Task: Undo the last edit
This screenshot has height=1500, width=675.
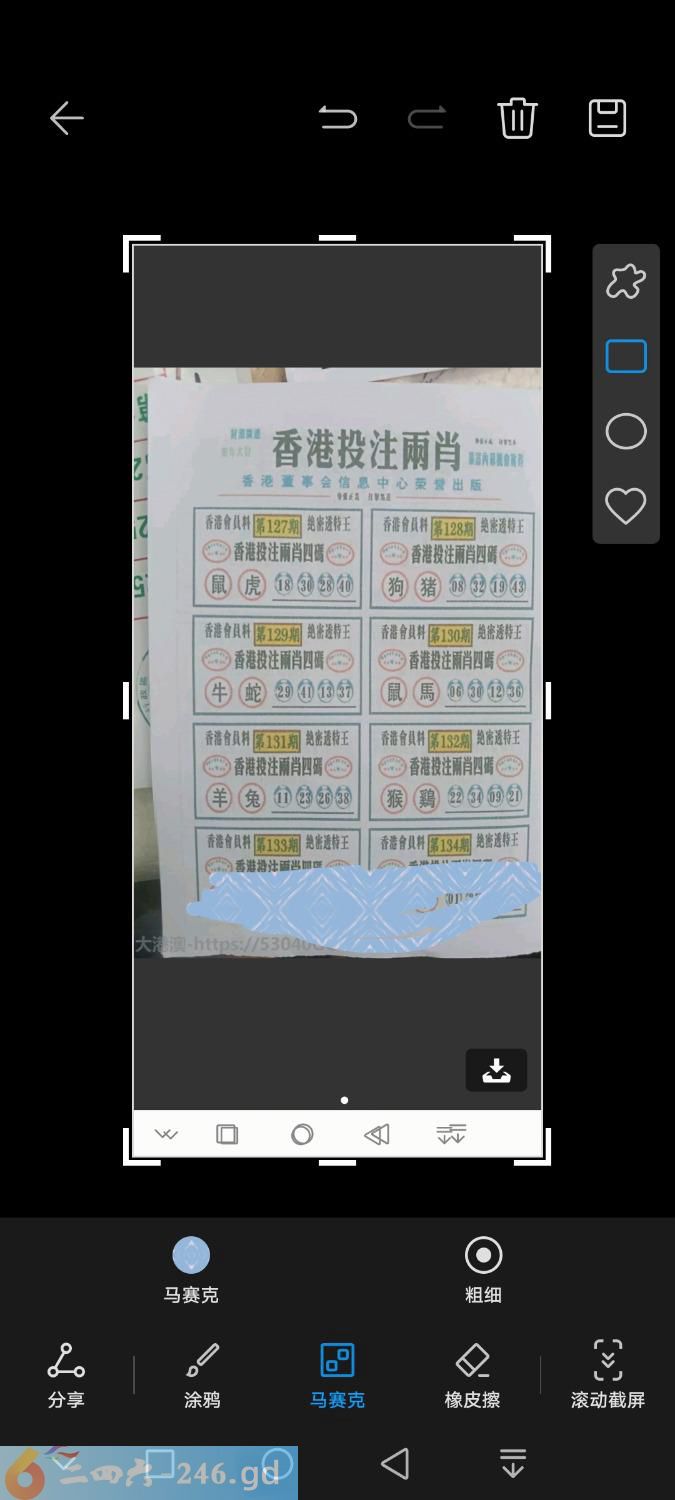Action: coord(337,119)
